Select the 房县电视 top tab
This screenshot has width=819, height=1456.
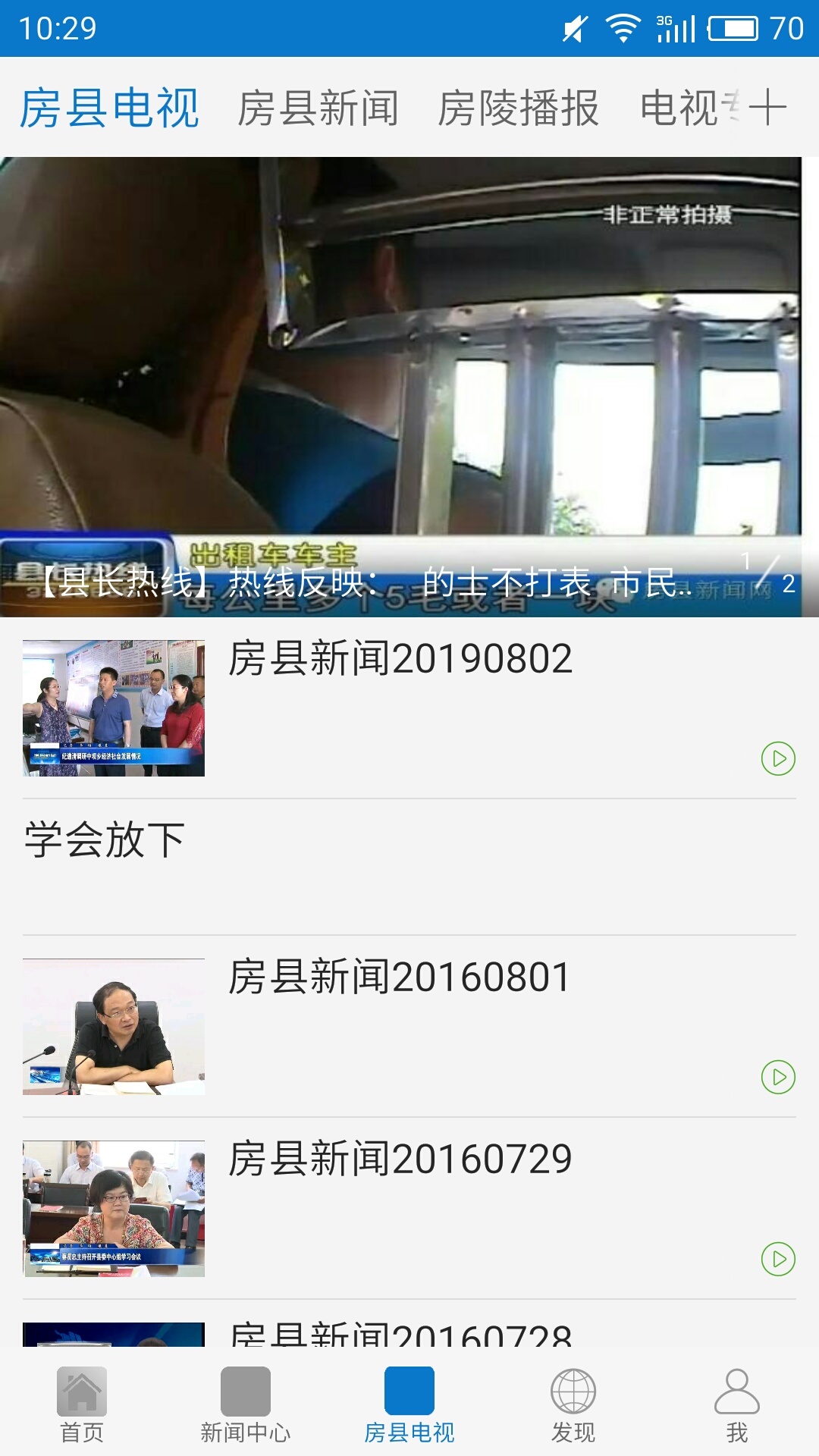(x=109, y=108)
